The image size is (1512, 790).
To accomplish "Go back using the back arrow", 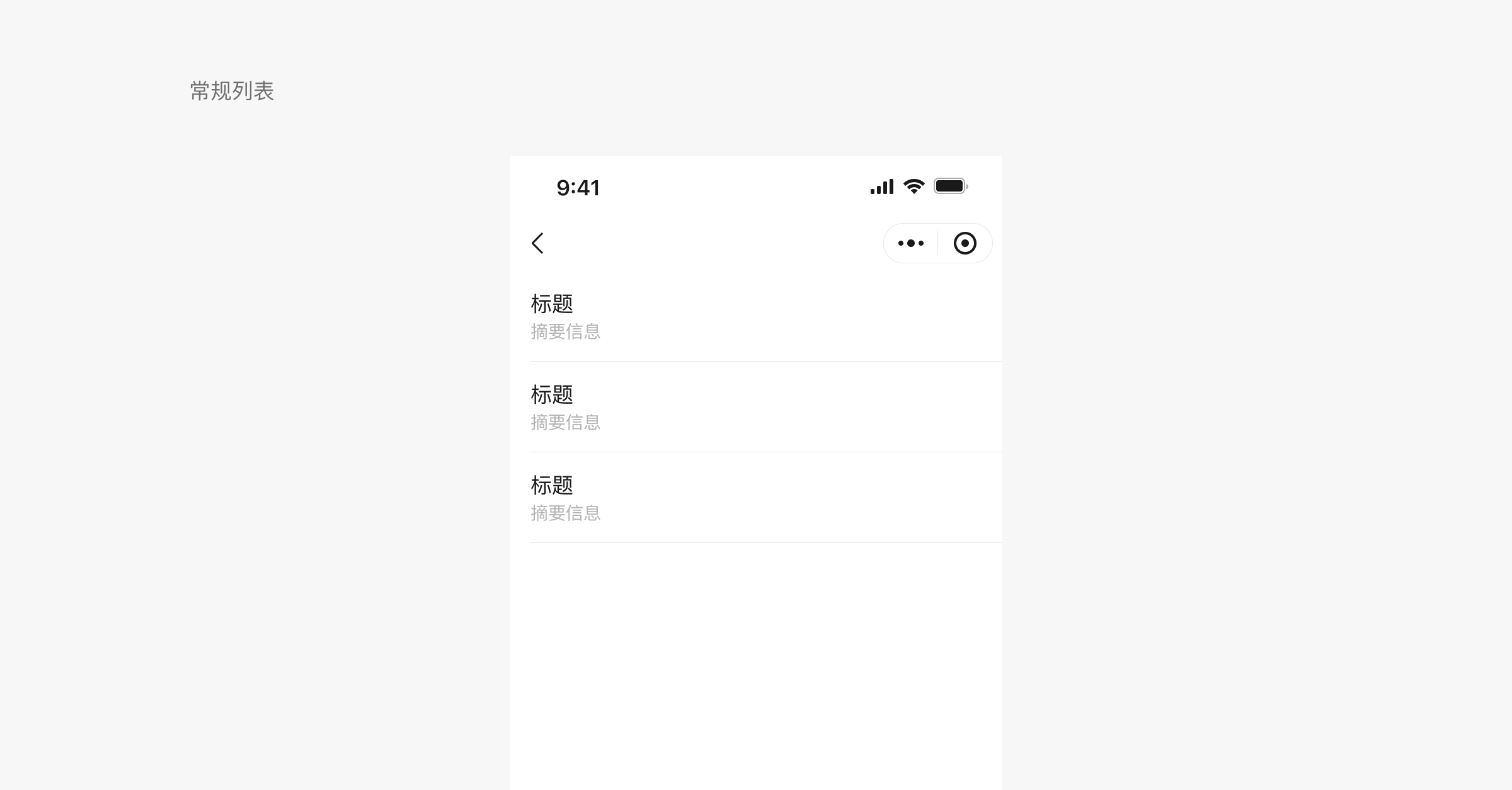I will click(x=537, y=243).
